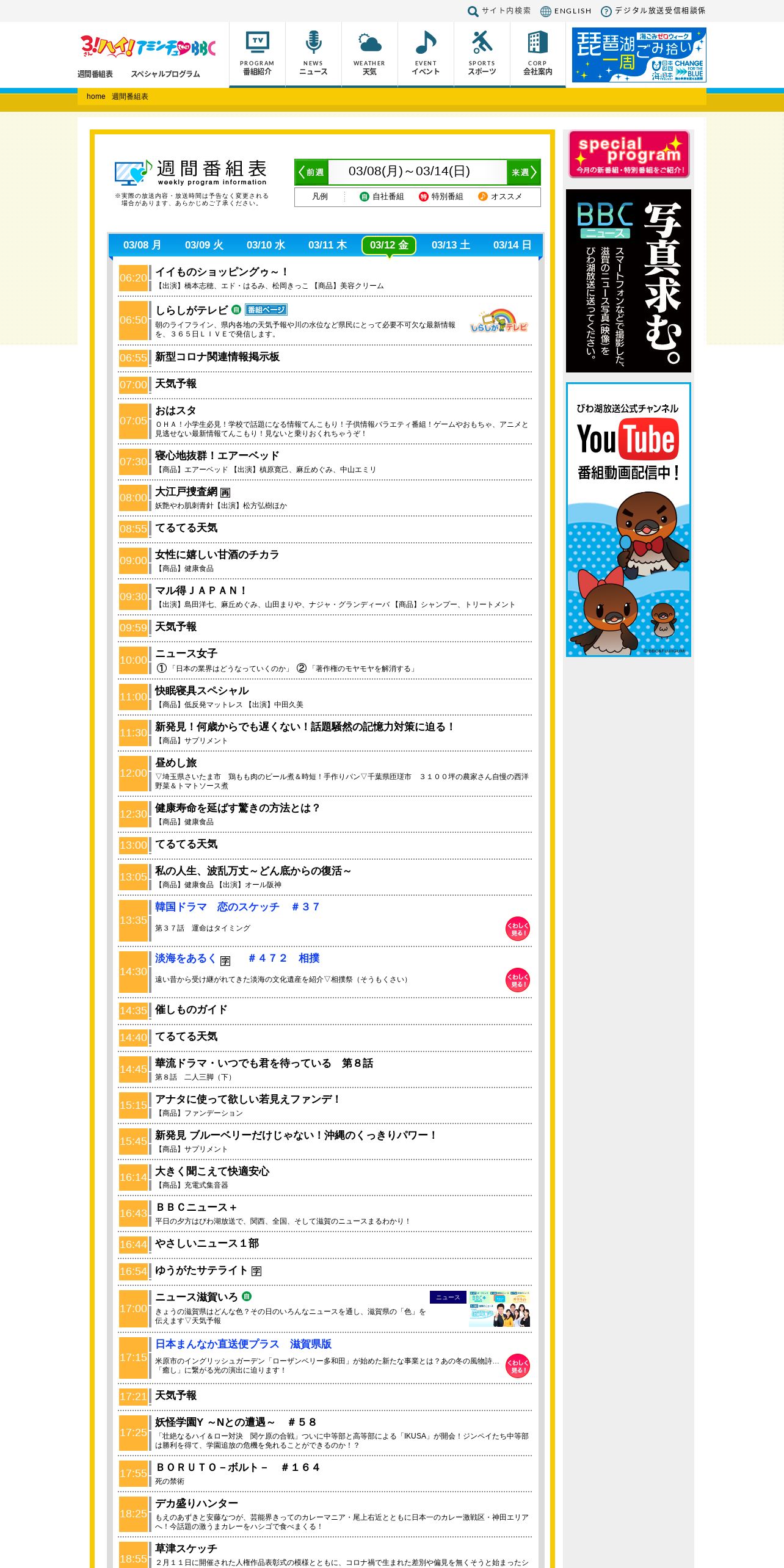The image size is (784, 1568).
Task: Open the YouTube official channel banner
Action: point(628,520)
